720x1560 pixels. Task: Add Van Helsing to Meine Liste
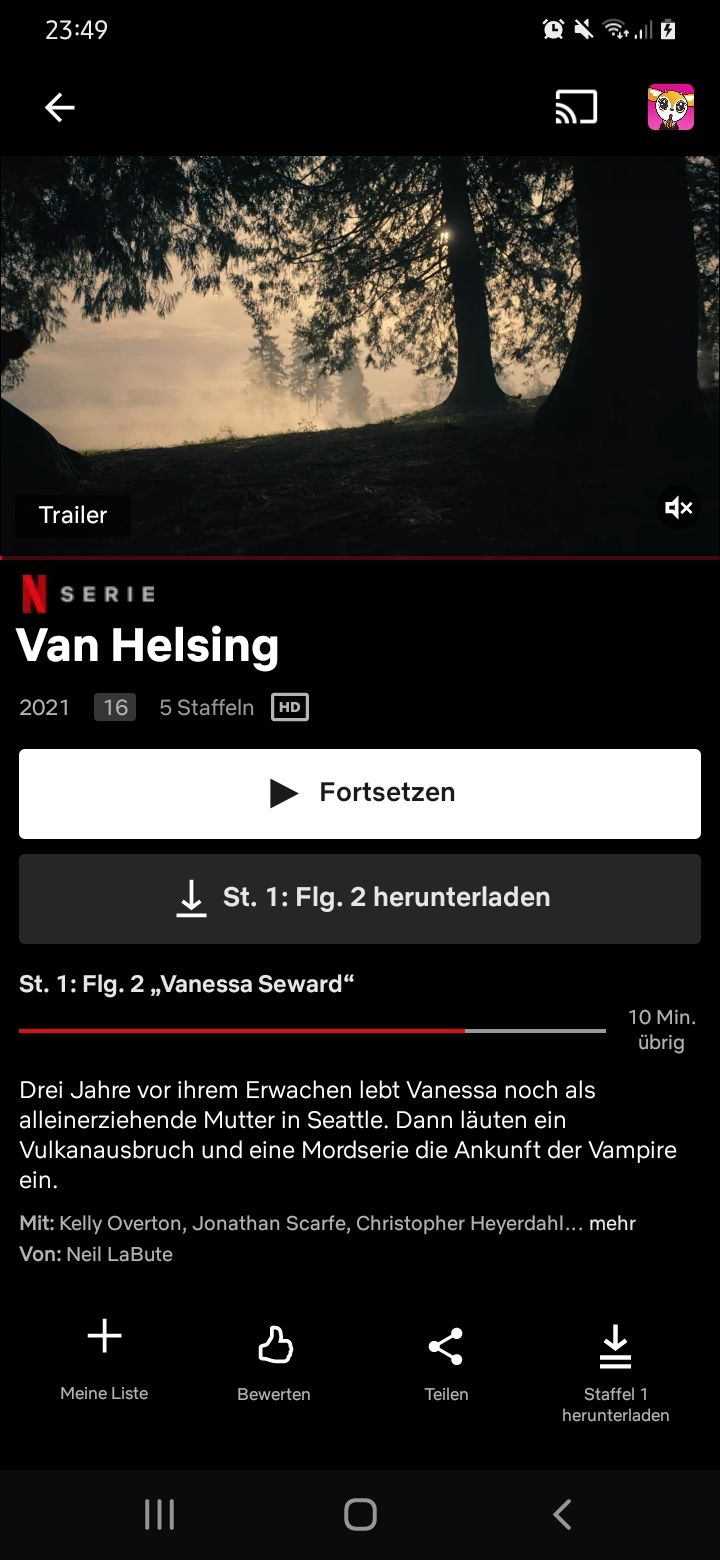tap(104, 1358)
